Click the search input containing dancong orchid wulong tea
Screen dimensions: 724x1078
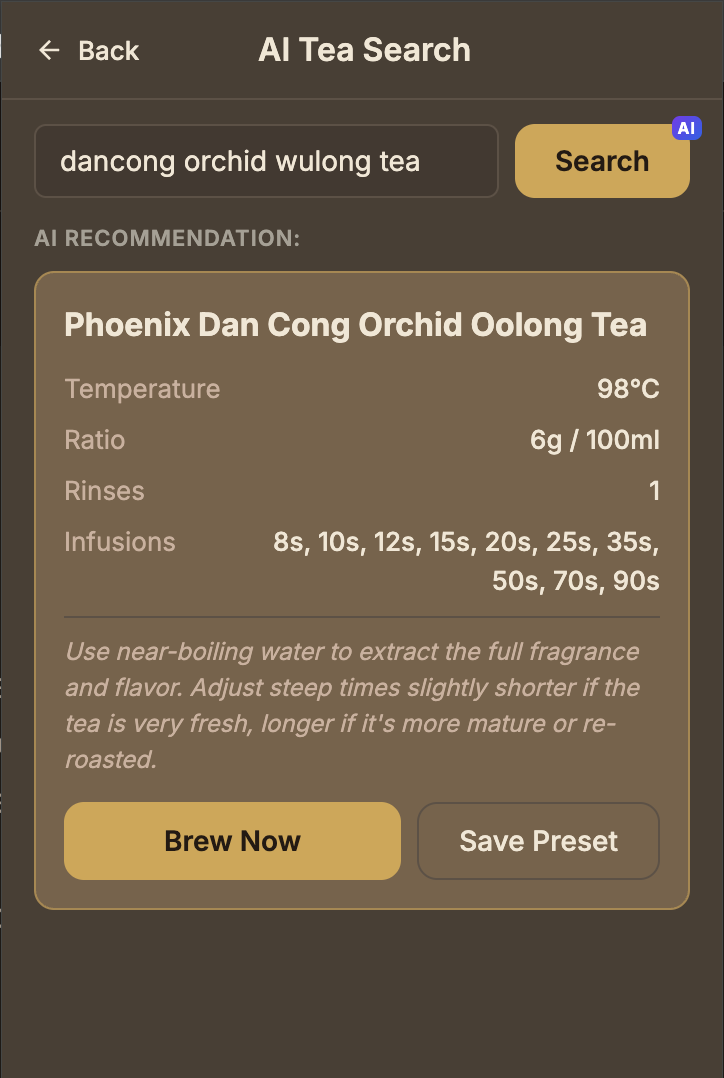point(266,160)
